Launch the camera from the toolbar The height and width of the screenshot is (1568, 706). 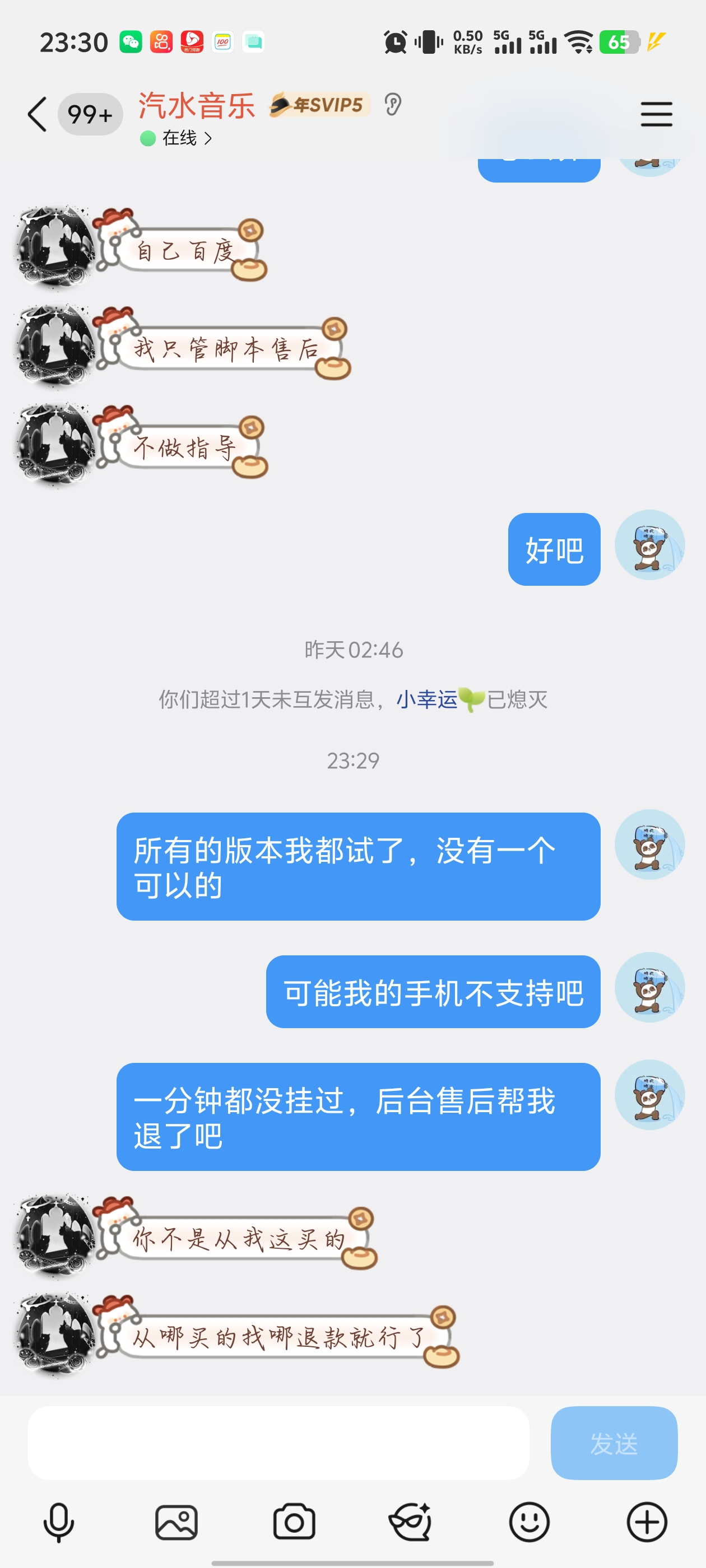pos(294,1522)
